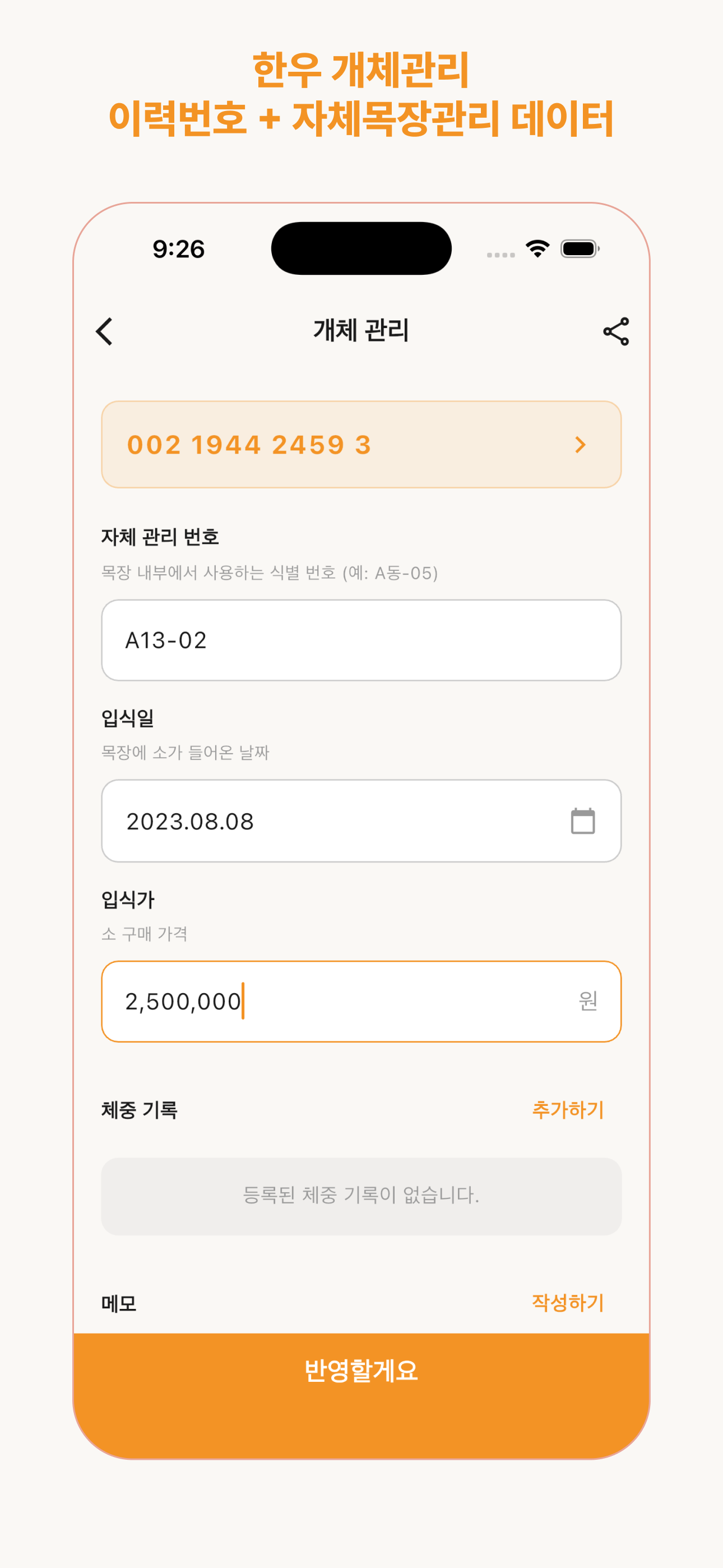Tap the 원 currency label in price field
Image resolution: width=723 pixels, height=1568 pixels.
click(588, 1000)
